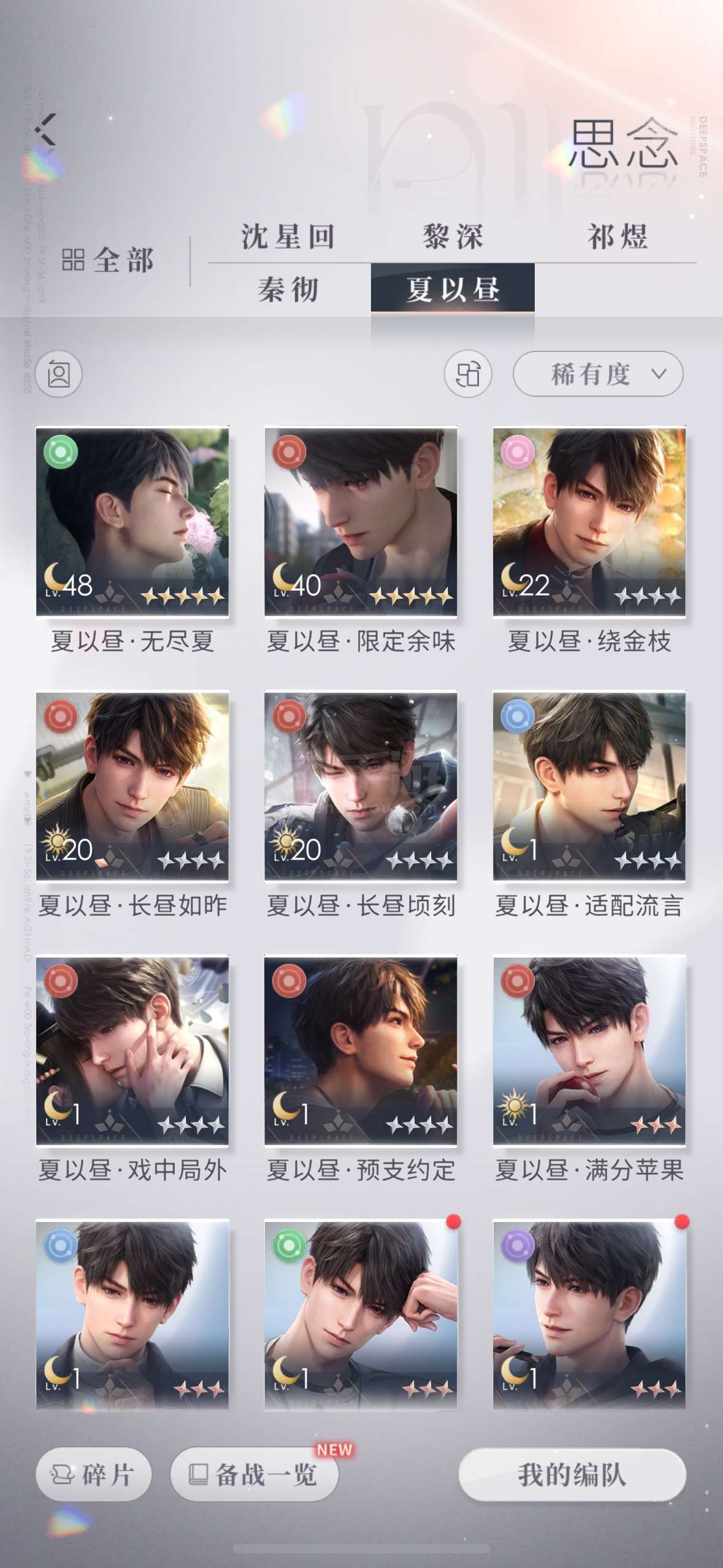Open the 夏以昼·适配流言 card

pyautogui.click(x=589, y=786)
